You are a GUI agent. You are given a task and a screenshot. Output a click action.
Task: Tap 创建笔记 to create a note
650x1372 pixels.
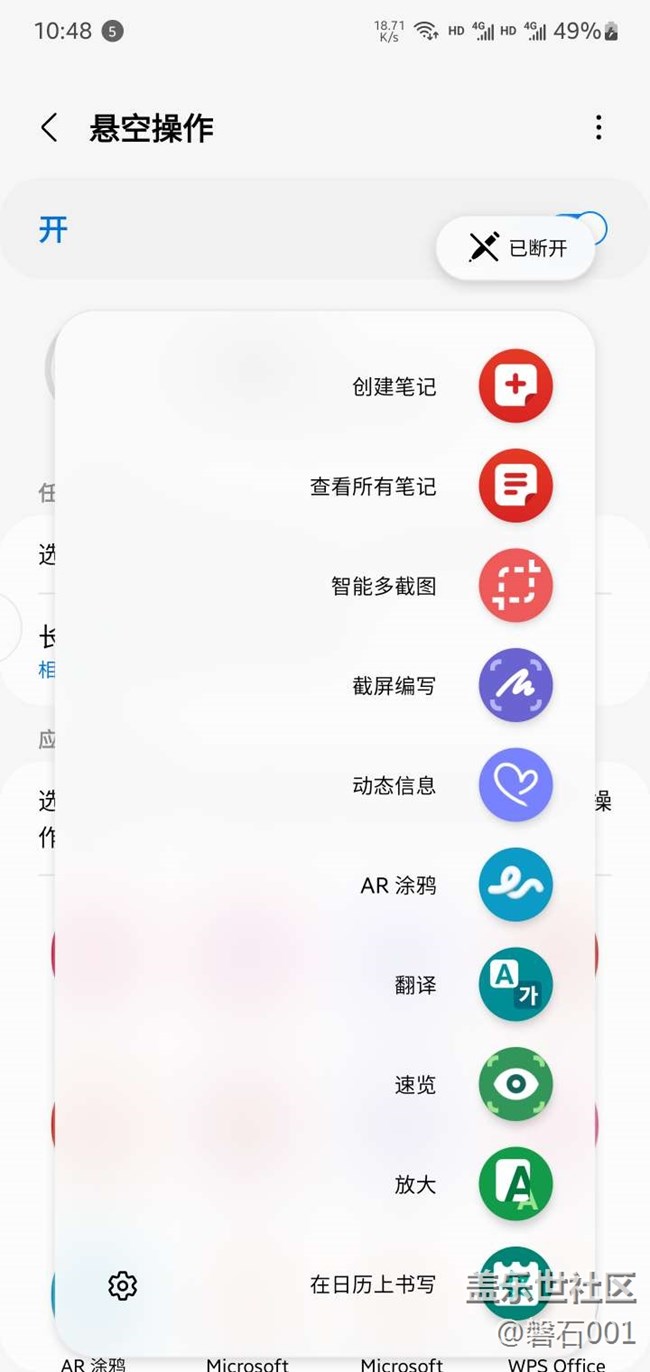[515, 386]
